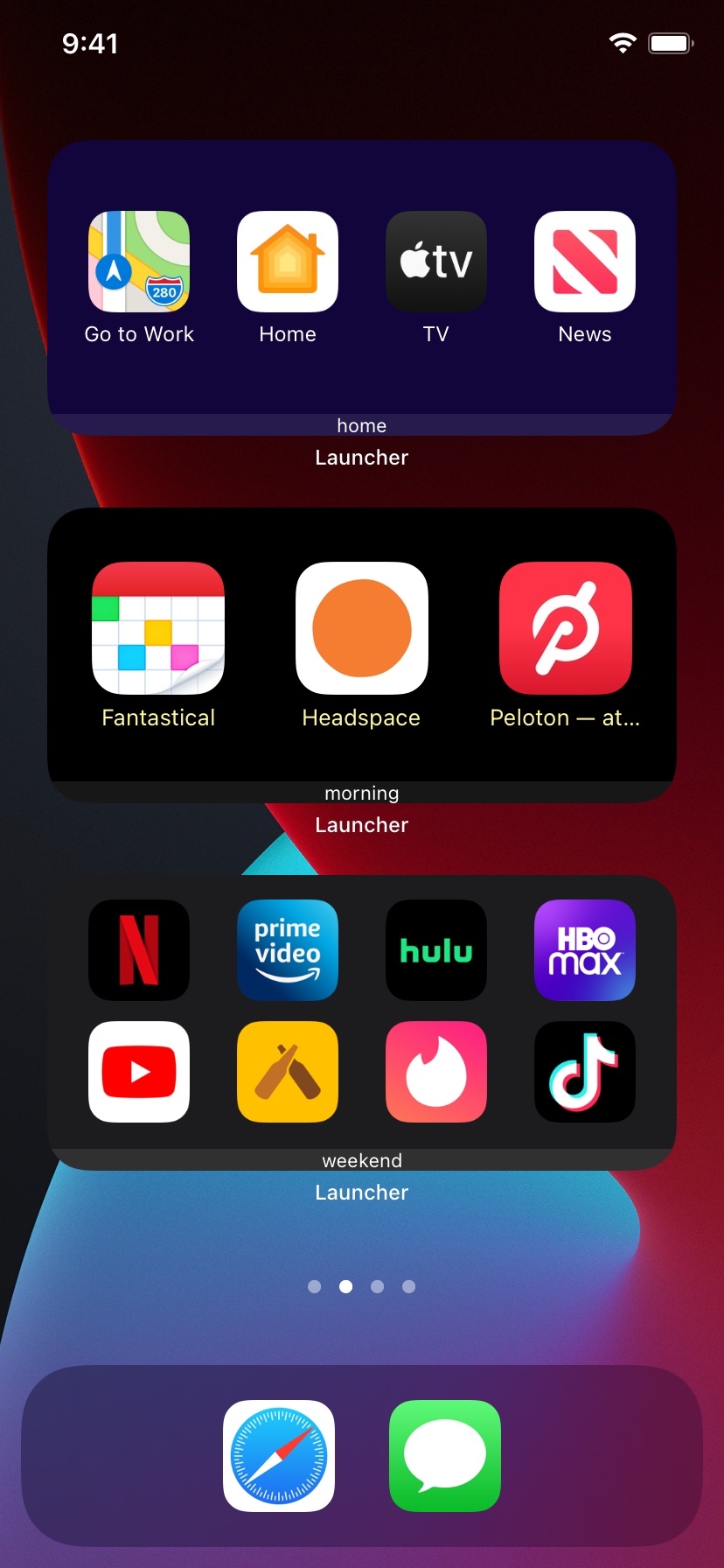
Task: Start HBO Max
Action: point(584,950)
